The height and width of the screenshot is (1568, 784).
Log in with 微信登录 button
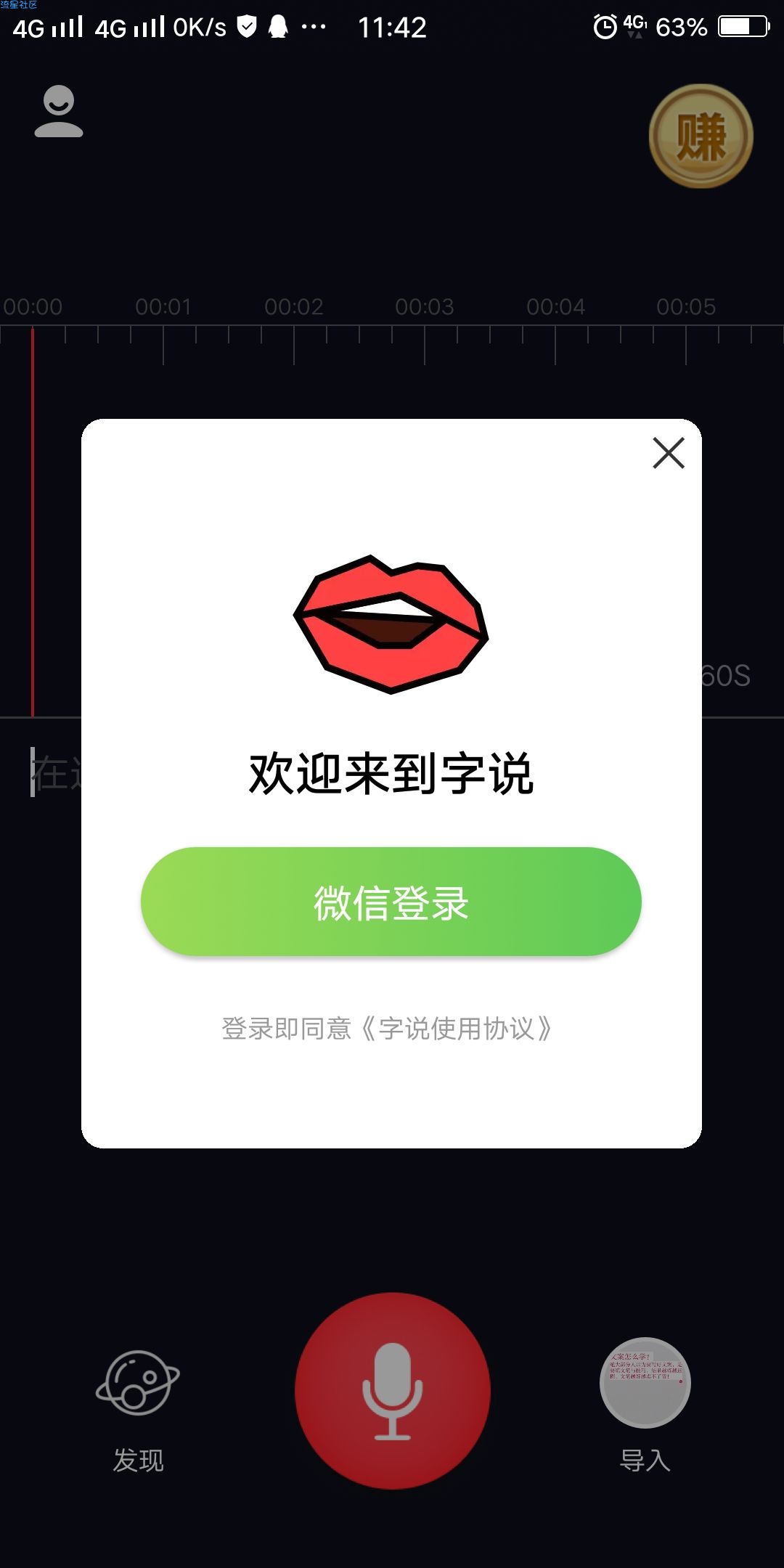[x=391, y=902]
